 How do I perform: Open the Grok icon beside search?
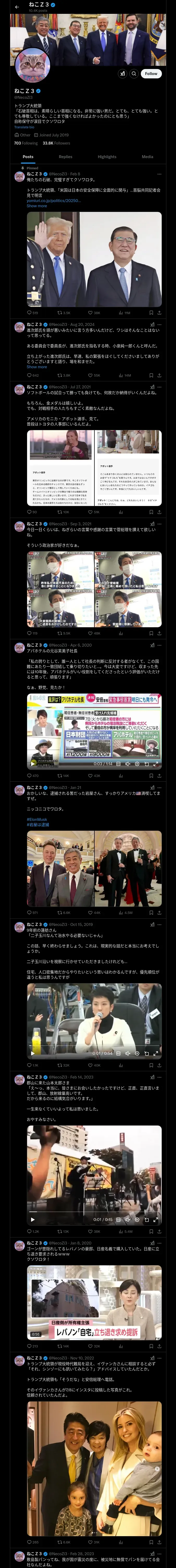click(122, 74)
